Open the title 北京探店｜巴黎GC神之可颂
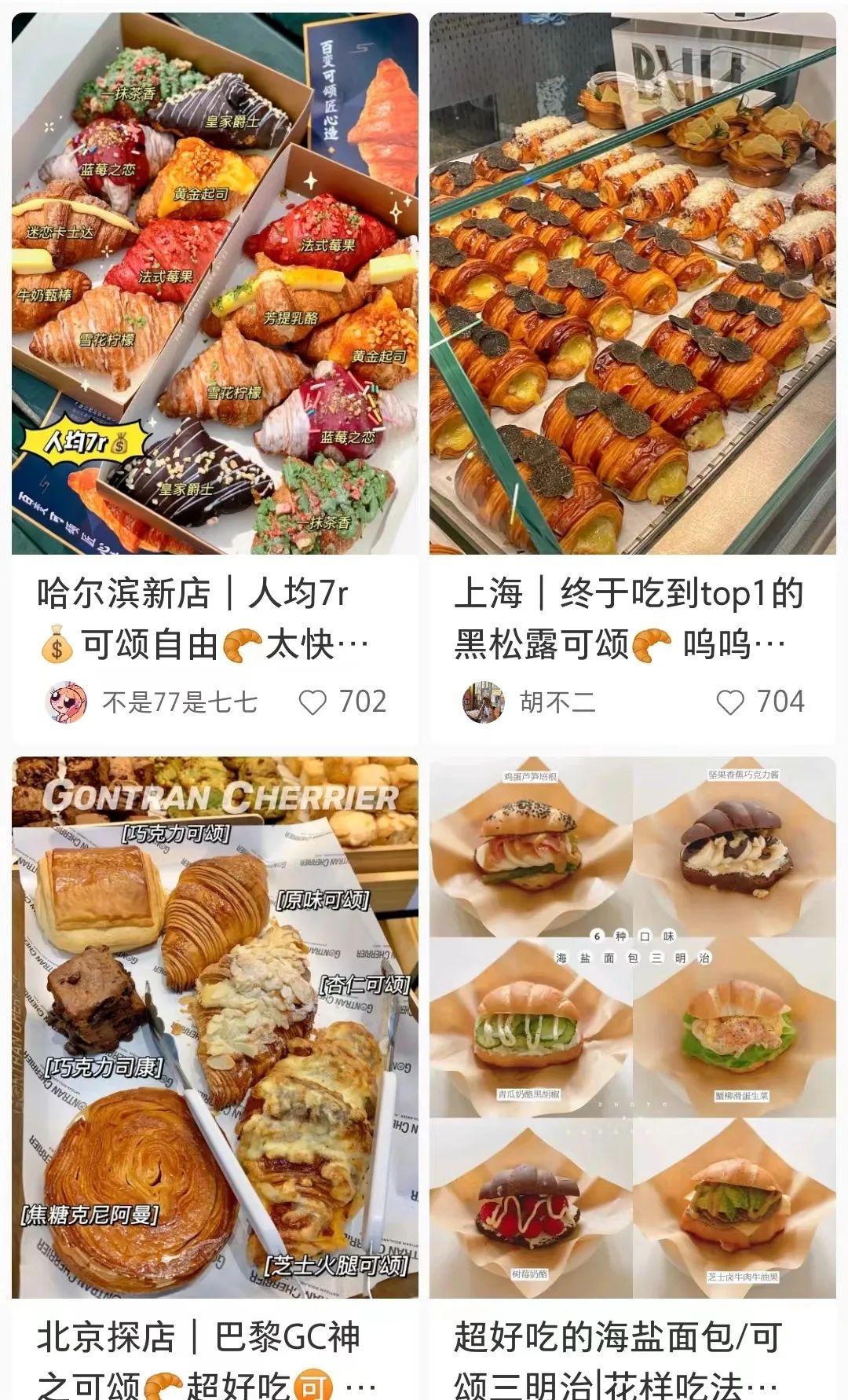This screenshot has height=1400, width=848. pos(207,1359)
